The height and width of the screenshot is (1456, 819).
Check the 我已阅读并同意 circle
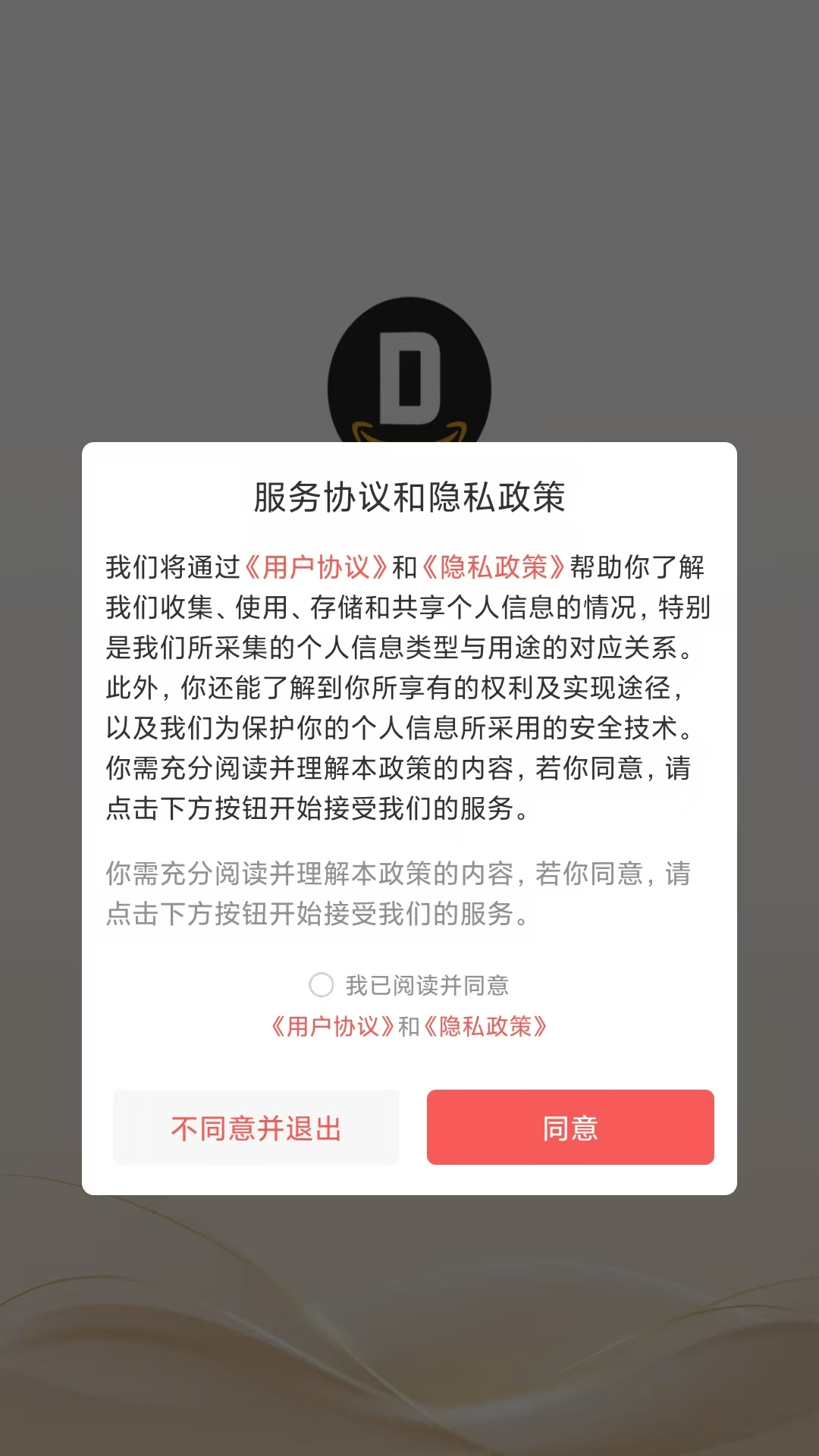(322, 985)
